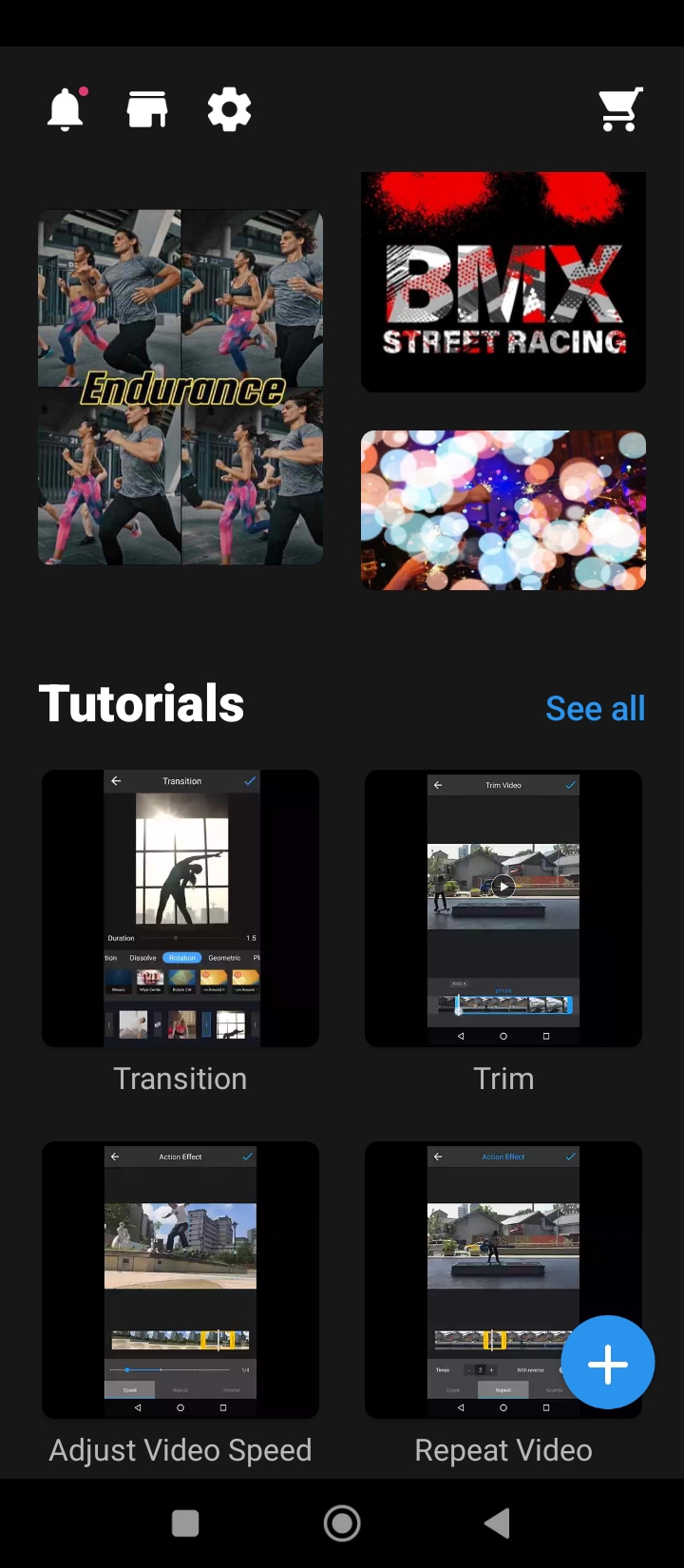Watch the Adjust Video Speed tutorial

[x=180, y=1279]
